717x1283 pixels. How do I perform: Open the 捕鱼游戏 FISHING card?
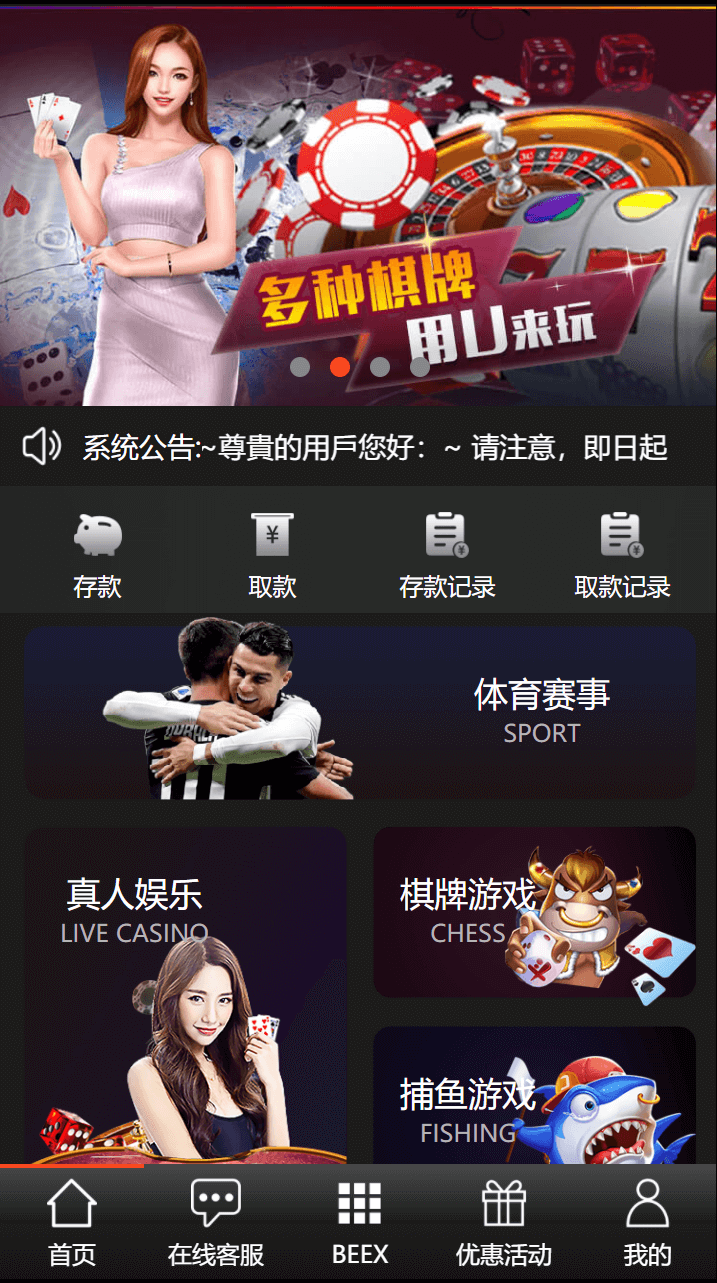click(x=534, y=1096)
